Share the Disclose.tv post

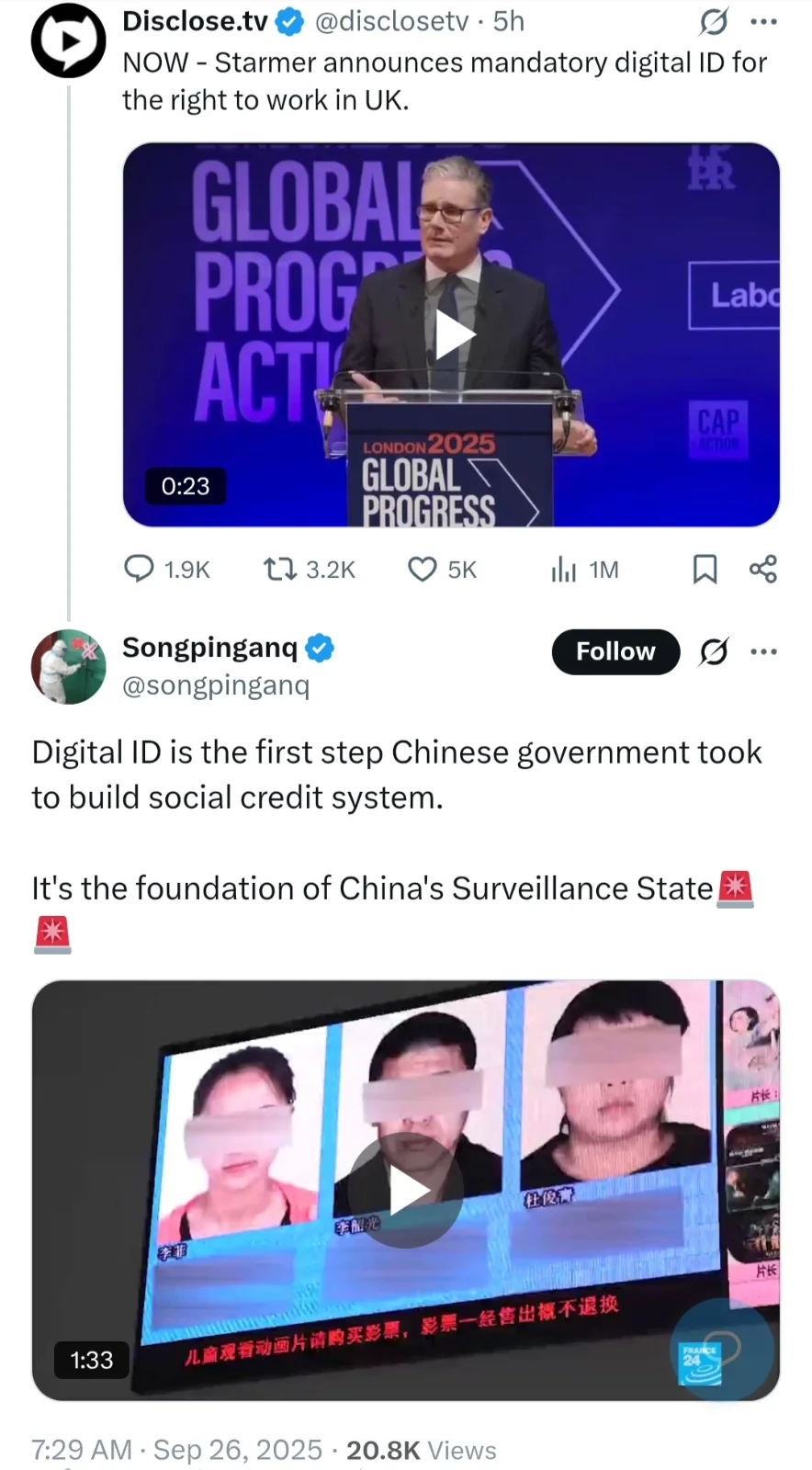763,569
